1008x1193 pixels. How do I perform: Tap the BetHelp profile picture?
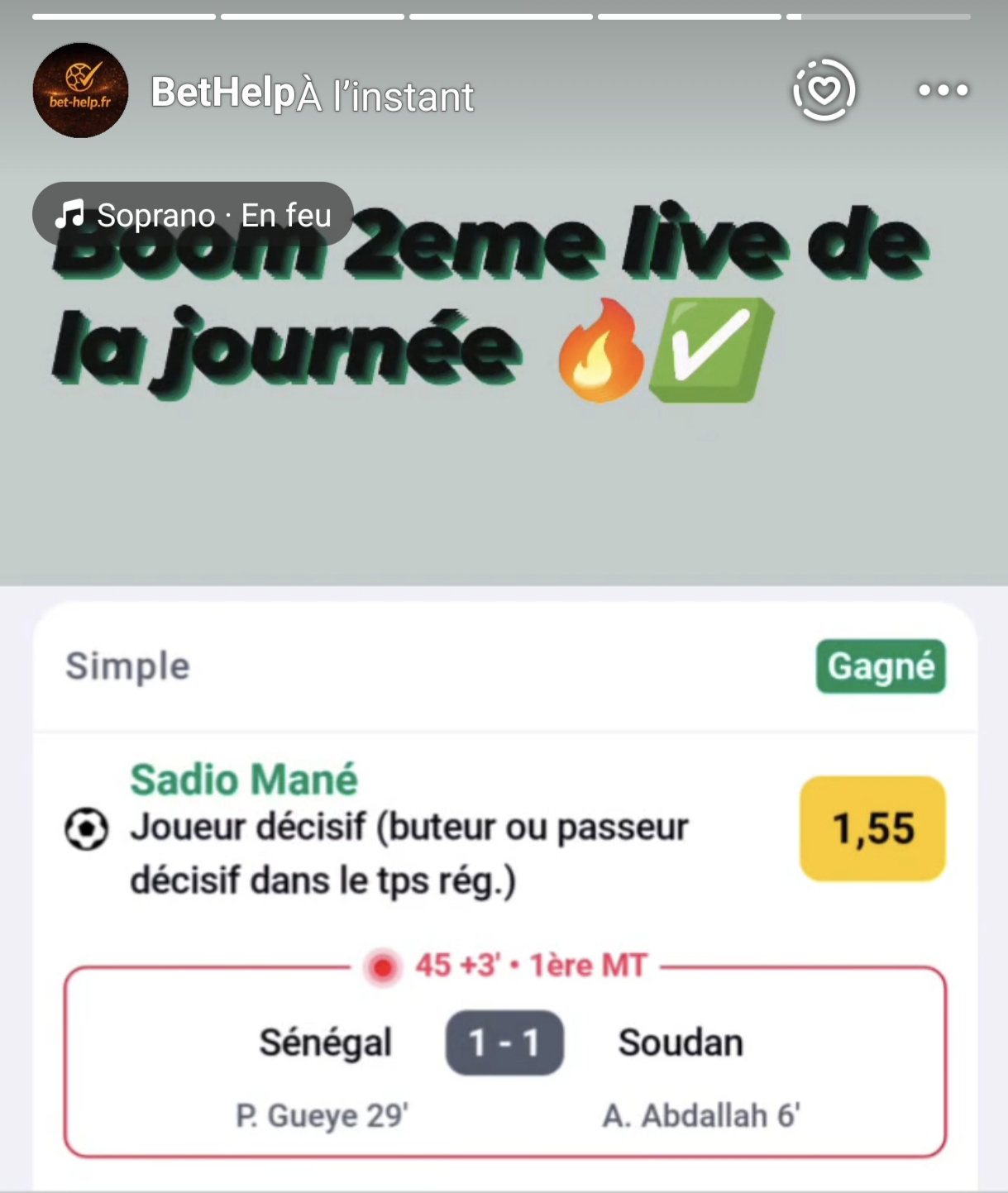(x=80, y=91)
